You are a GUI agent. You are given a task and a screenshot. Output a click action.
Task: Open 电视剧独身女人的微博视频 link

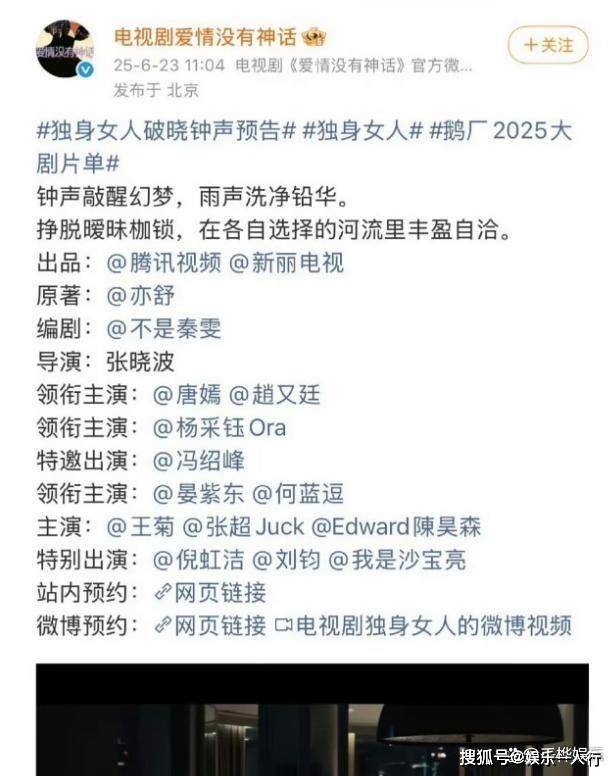pyautogui.click(x=424, y=625)
